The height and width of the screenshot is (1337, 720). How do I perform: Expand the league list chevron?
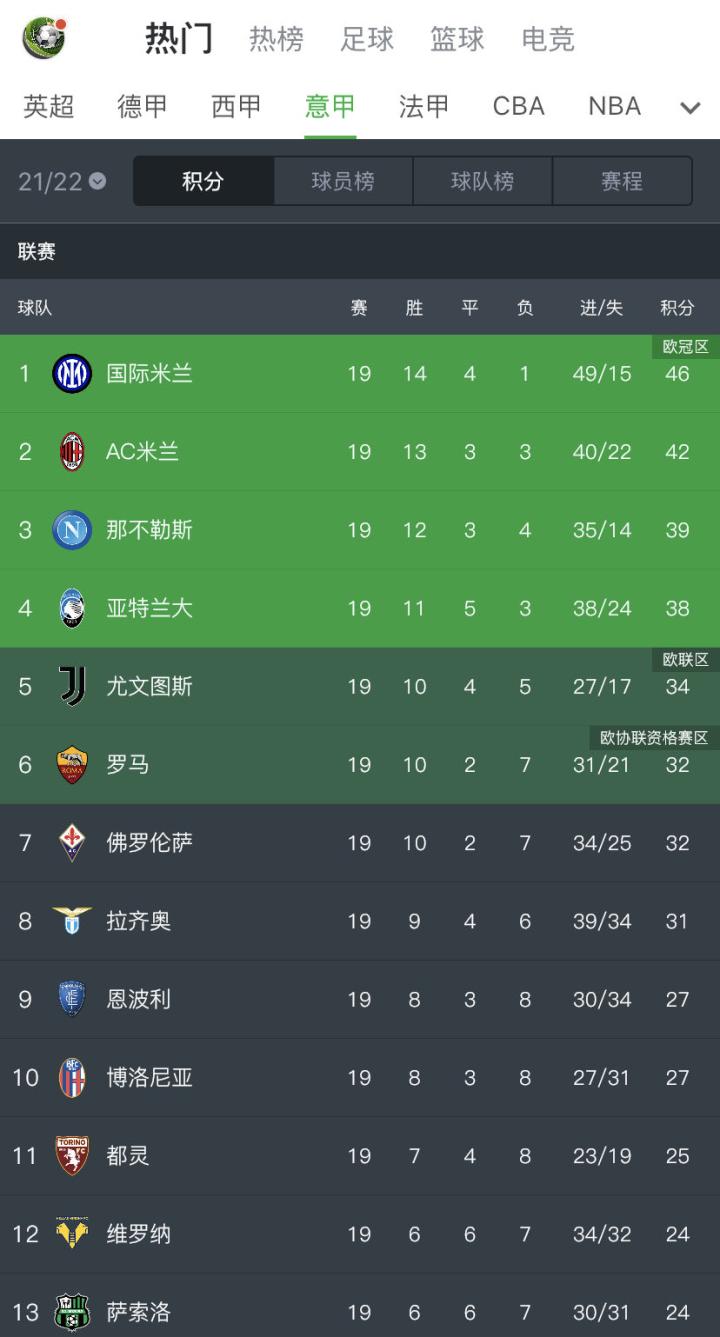click(690, 107)
